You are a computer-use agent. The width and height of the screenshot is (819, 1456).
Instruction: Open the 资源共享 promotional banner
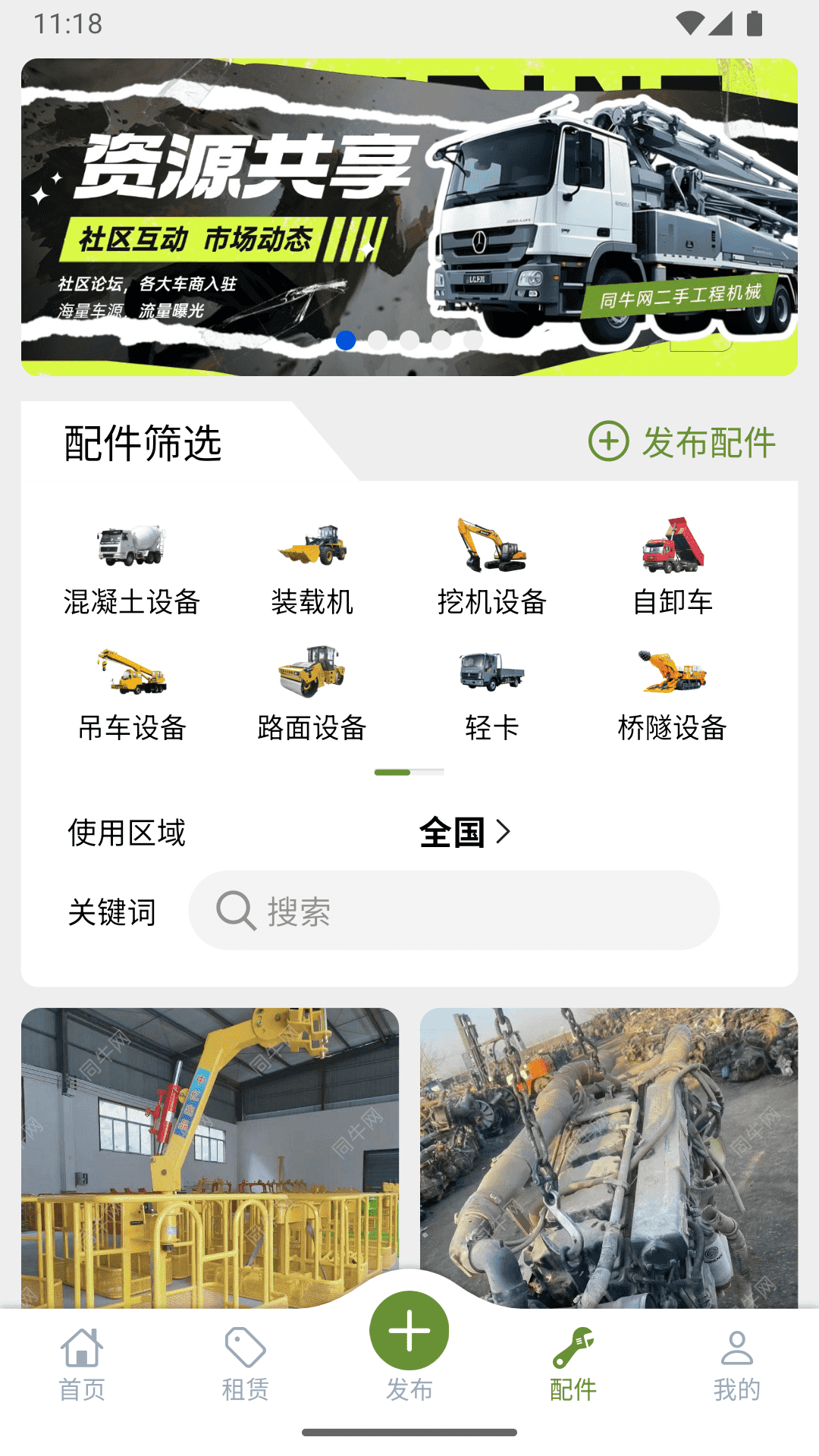409,217
